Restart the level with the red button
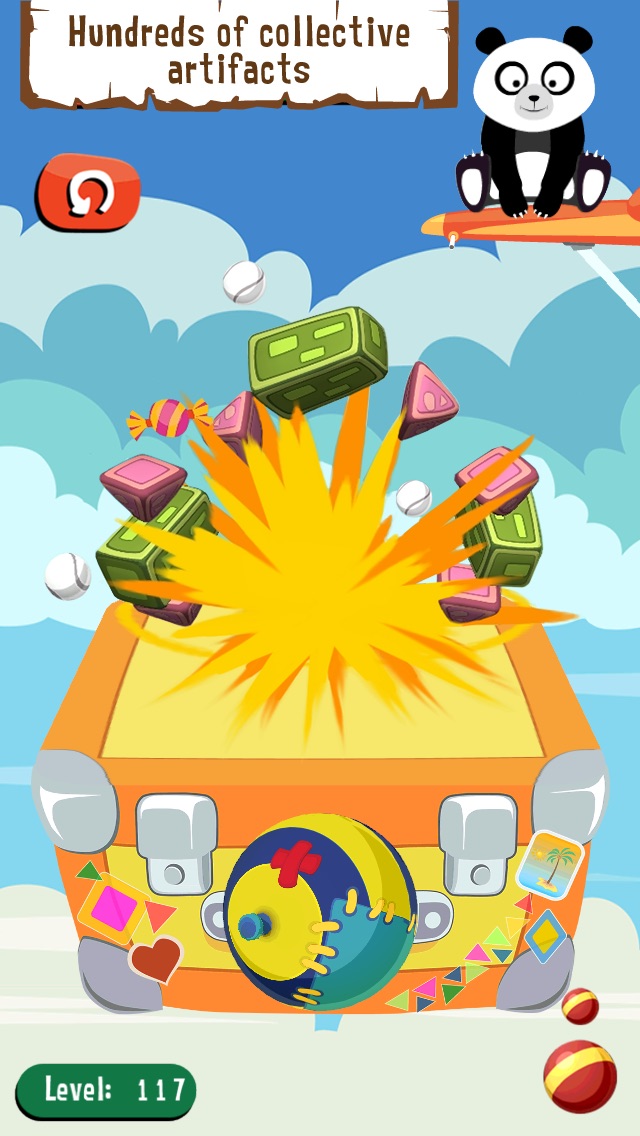This screenshot has height=1136, width=640. [88, 193]
